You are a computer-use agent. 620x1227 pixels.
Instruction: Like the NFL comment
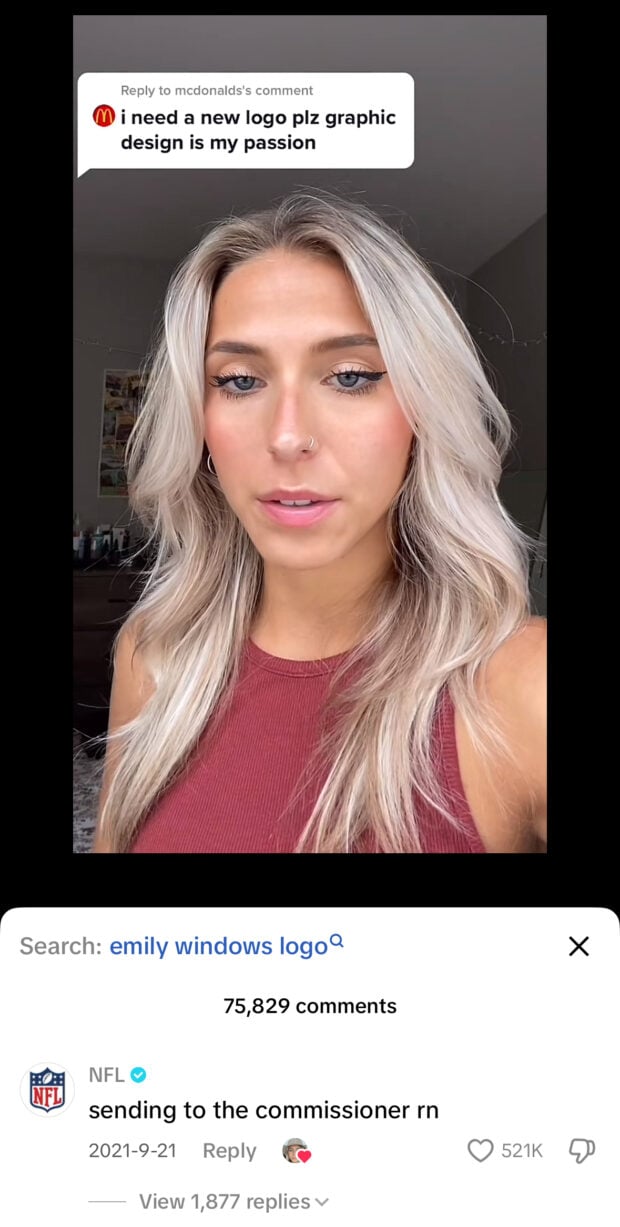pos(482,1151)
